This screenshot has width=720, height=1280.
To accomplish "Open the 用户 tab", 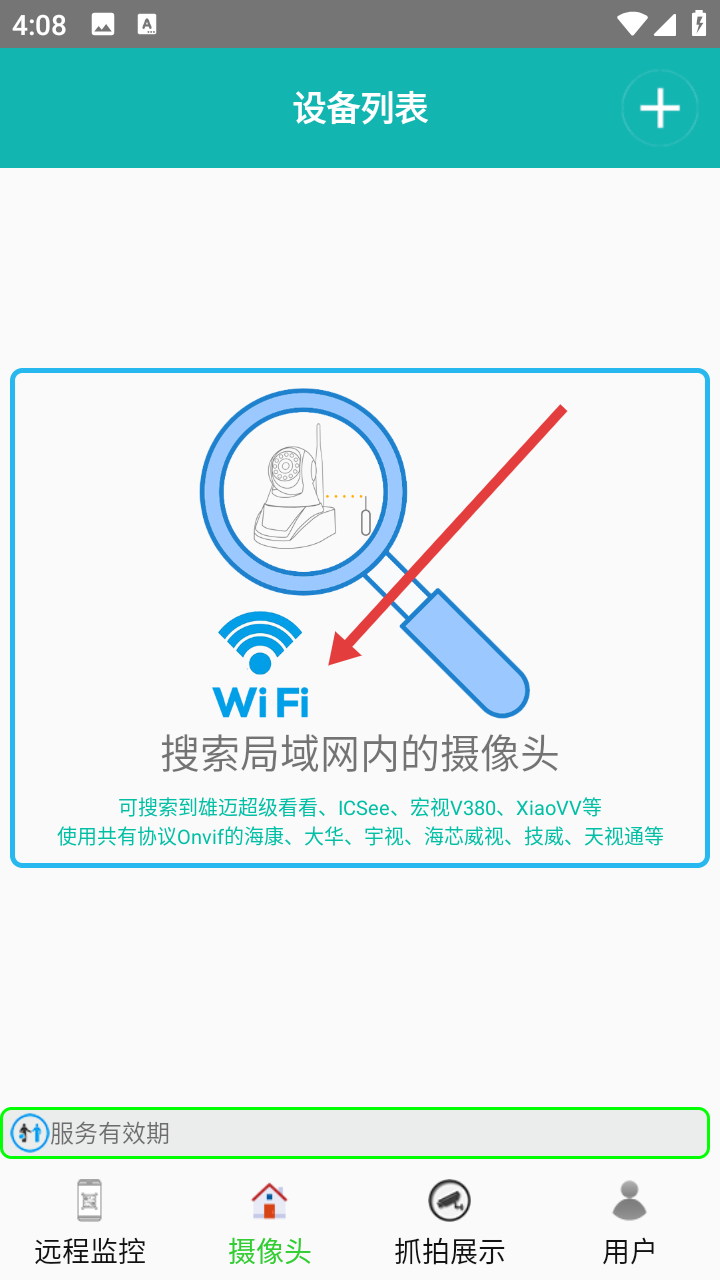I will click(x=629, y=1221).
